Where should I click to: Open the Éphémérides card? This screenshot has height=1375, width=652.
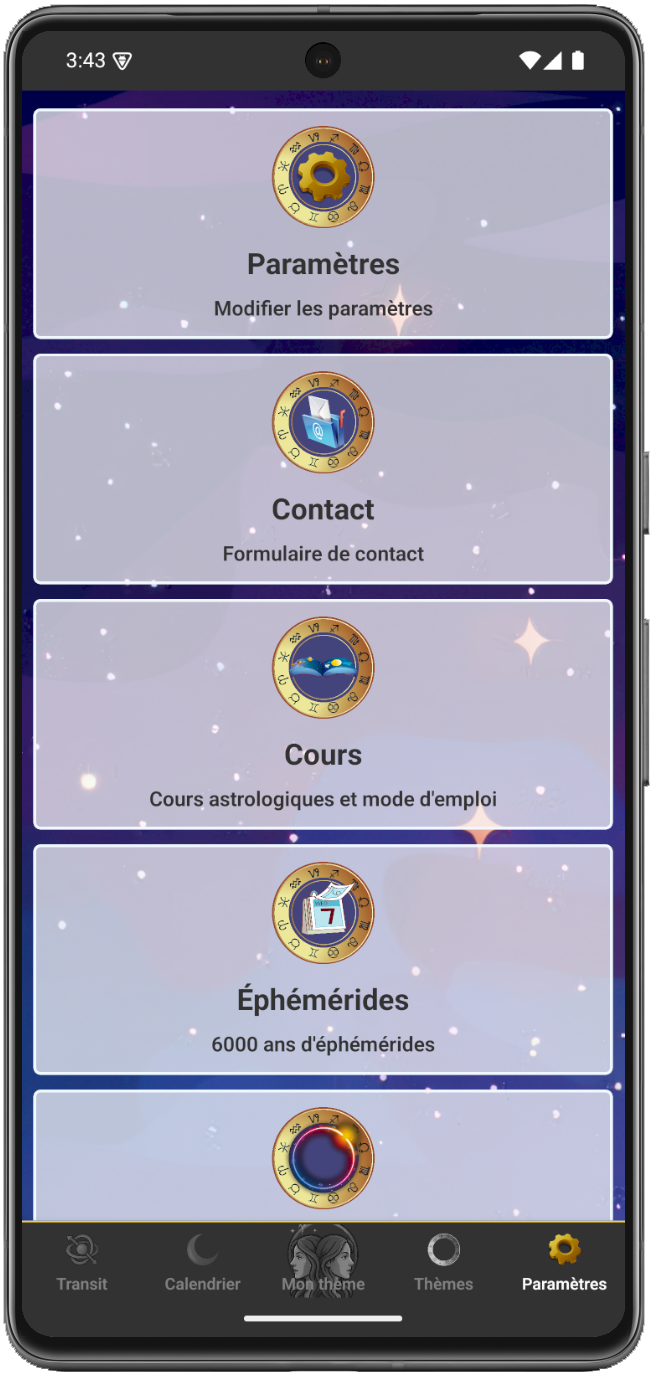(323, 959)
